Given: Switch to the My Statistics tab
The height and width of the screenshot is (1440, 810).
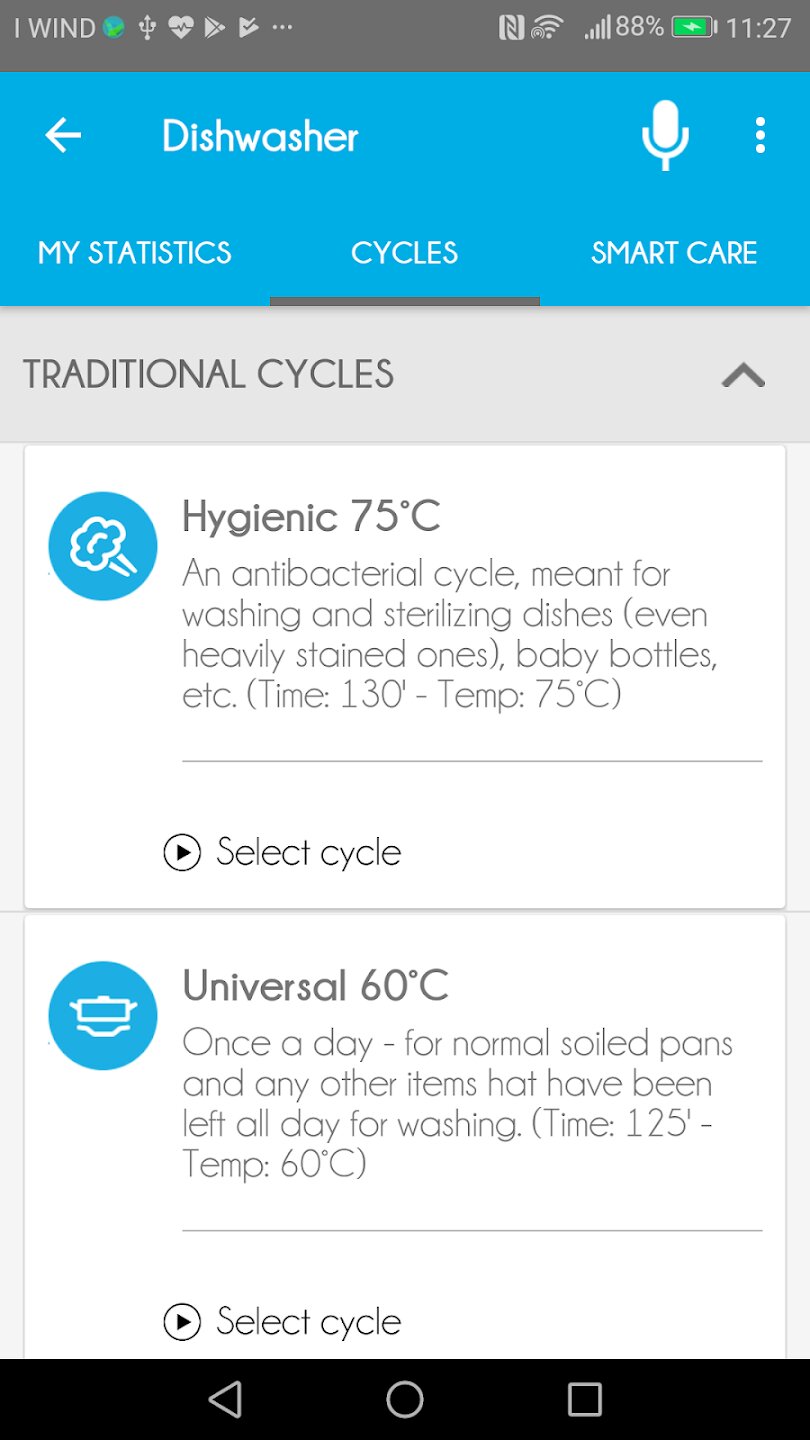Looking at the screenshot, I should pyautogui.click(x=135, y=253).
